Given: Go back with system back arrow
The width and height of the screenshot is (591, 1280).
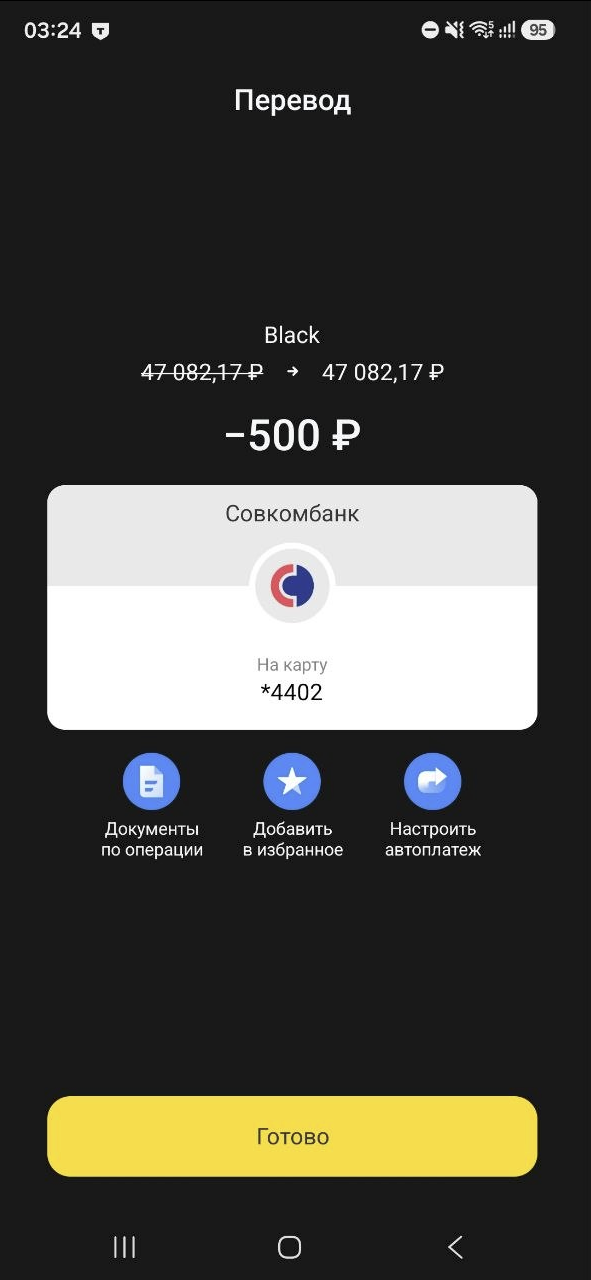Looking at the screenshot, I should [x=456, y=1246].
